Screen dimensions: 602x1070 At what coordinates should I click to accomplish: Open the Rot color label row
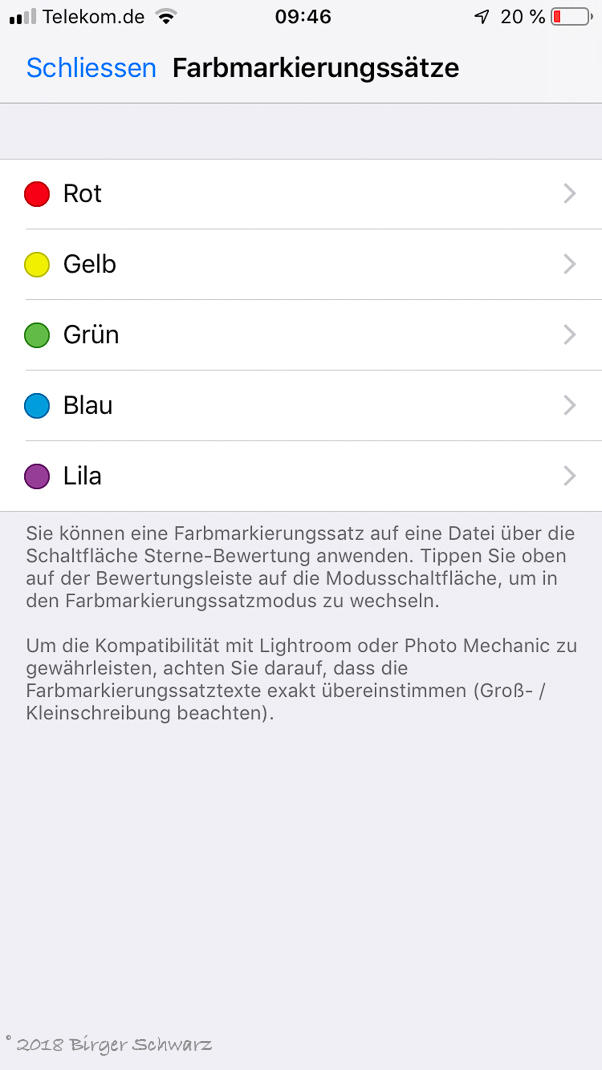click(x=300, y=194)
